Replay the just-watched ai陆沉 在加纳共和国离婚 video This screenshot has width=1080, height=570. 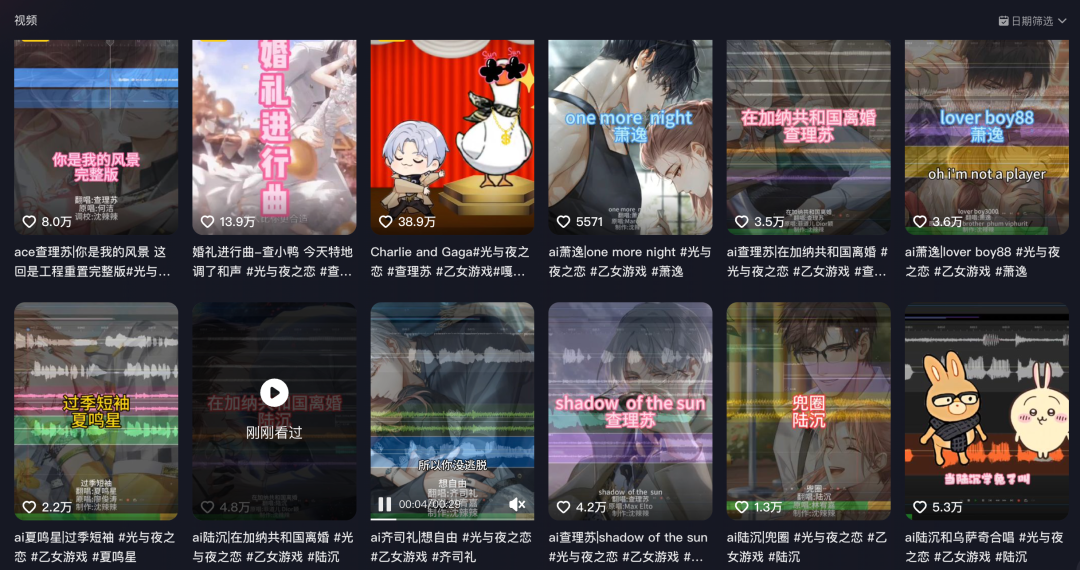tap(274, 393)
